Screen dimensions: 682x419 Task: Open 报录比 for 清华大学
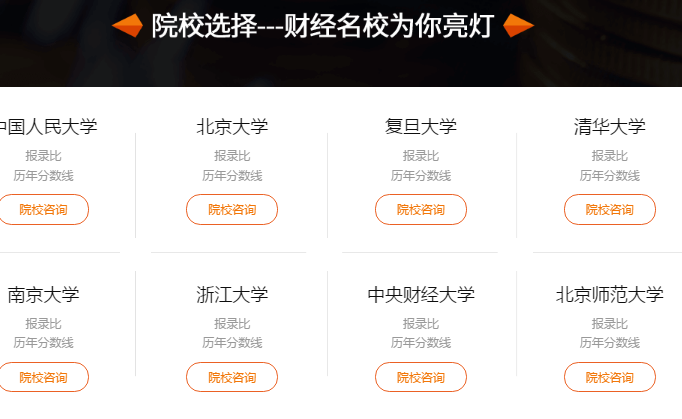(609, 155)
